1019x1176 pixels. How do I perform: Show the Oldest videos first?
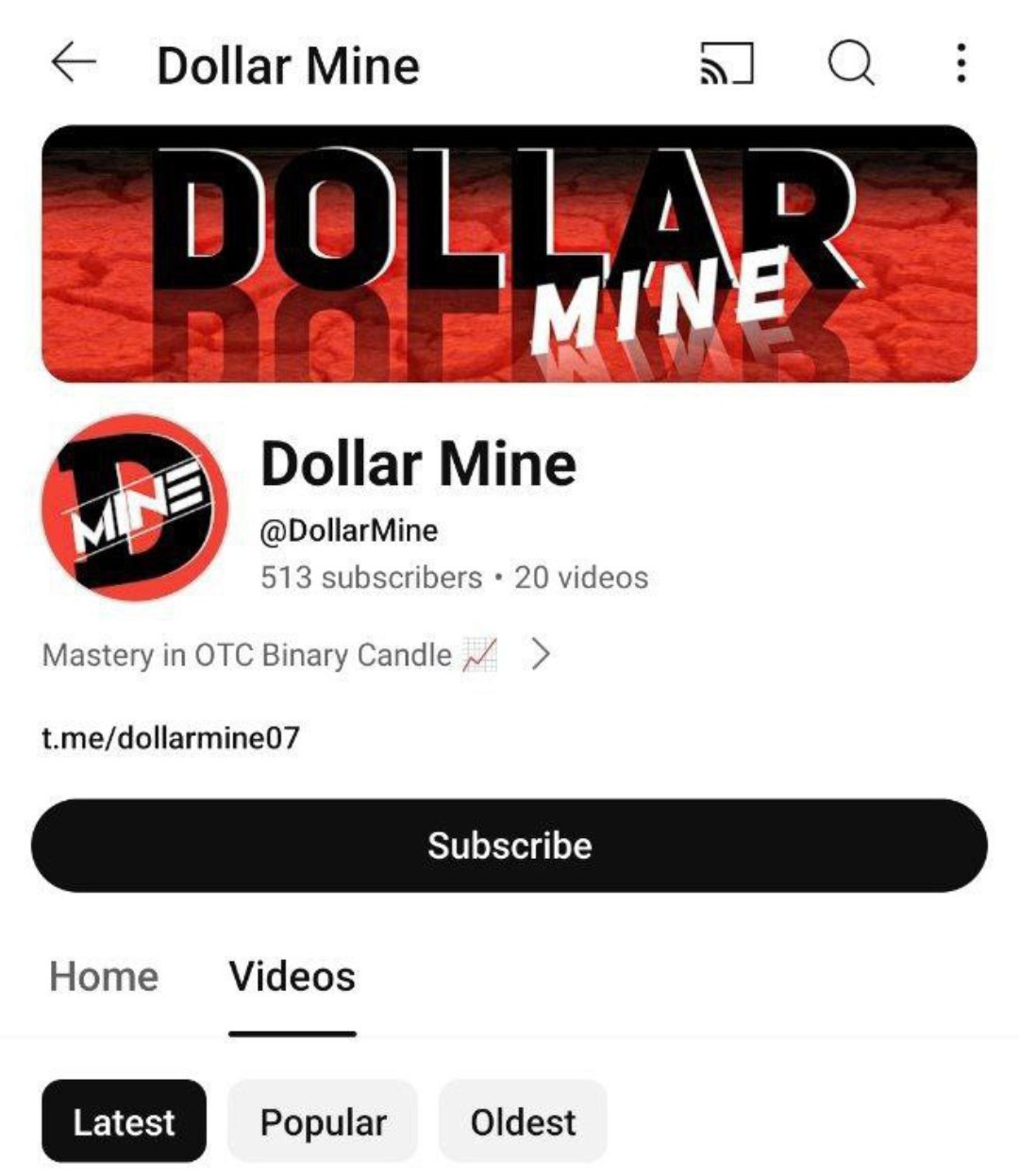(x=523, y=1121)
